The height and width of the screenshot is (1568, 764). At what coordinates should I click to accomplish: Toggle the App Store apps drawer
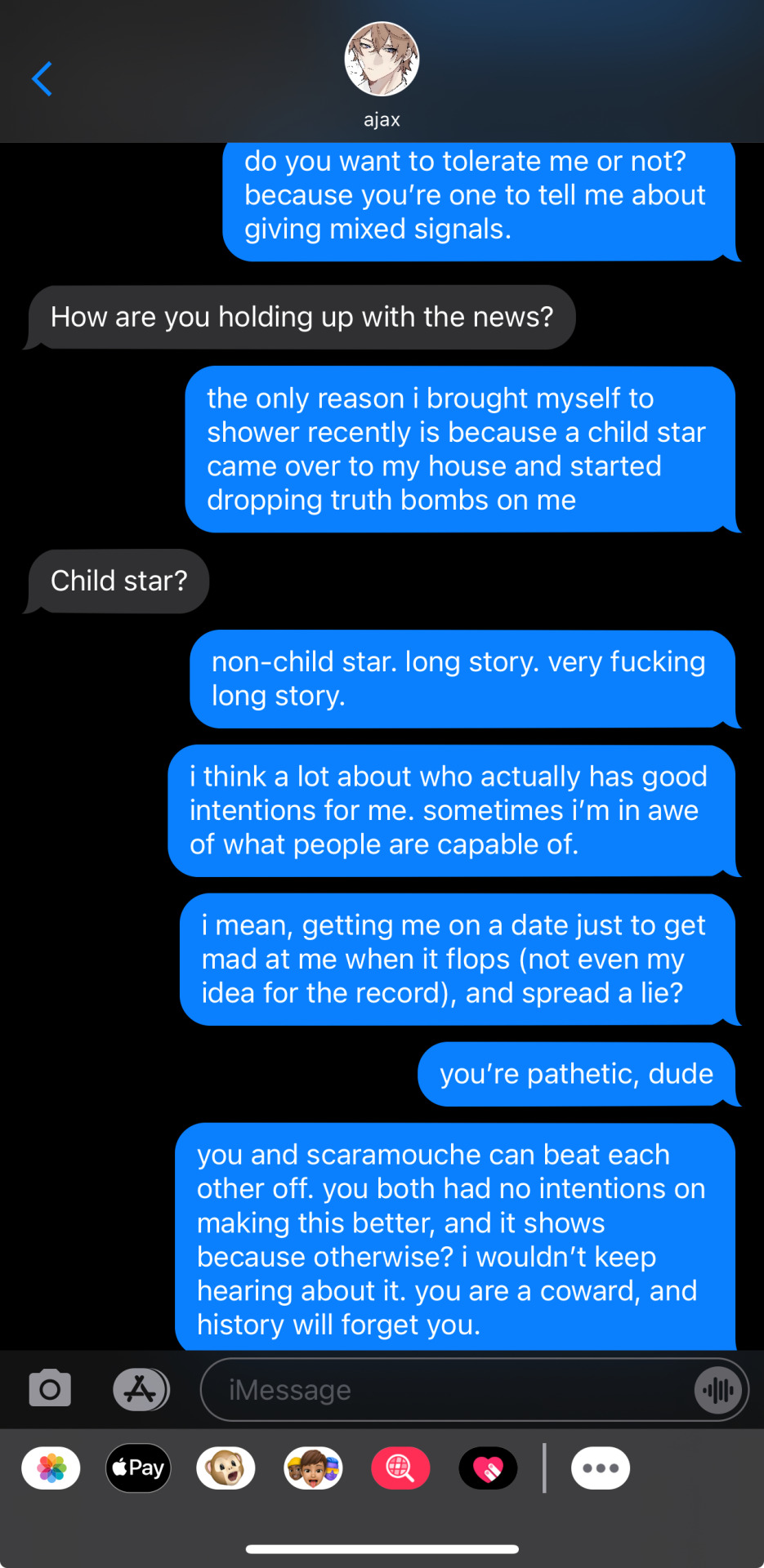pos(141,1389)
